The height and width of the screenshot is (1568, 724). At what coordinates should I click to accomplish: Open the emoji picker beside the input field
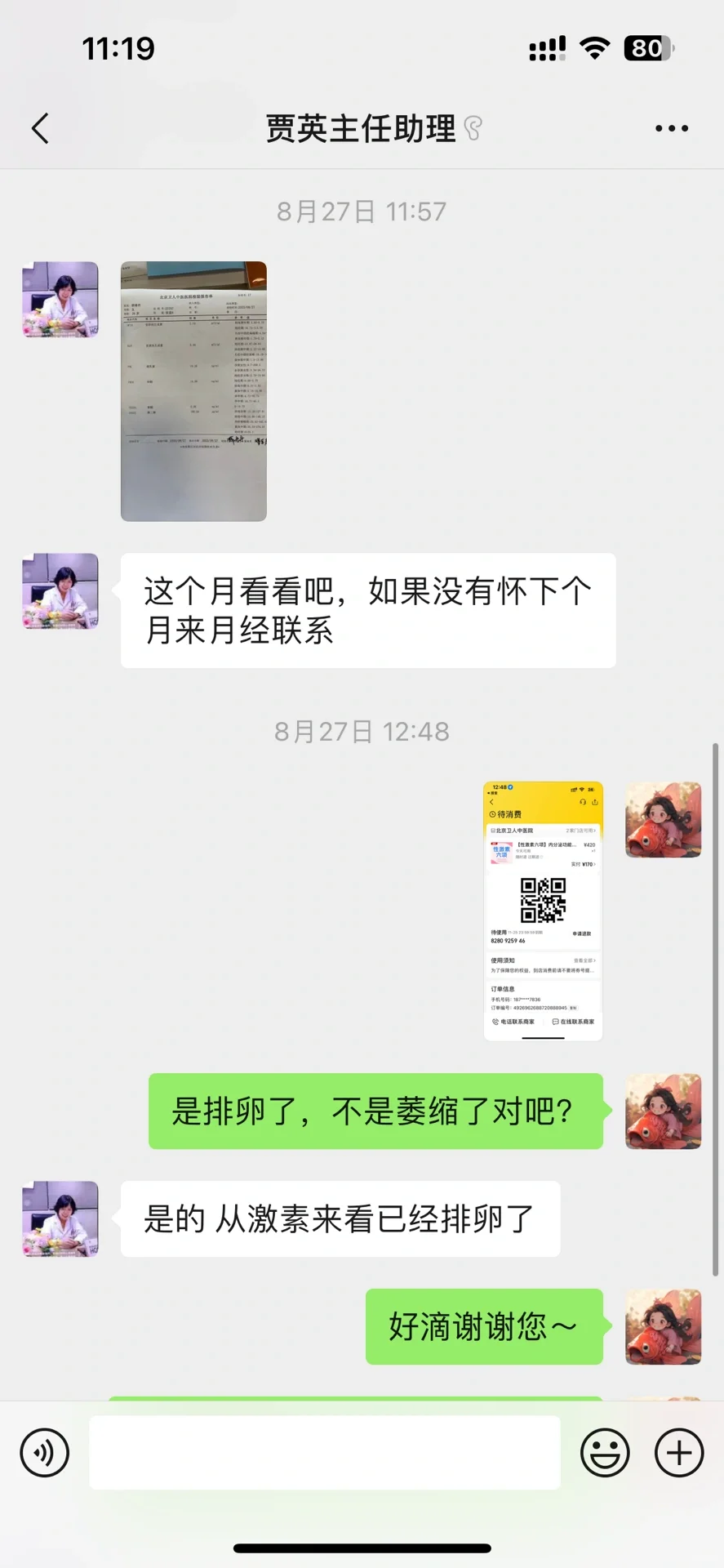coord(605,1453)
